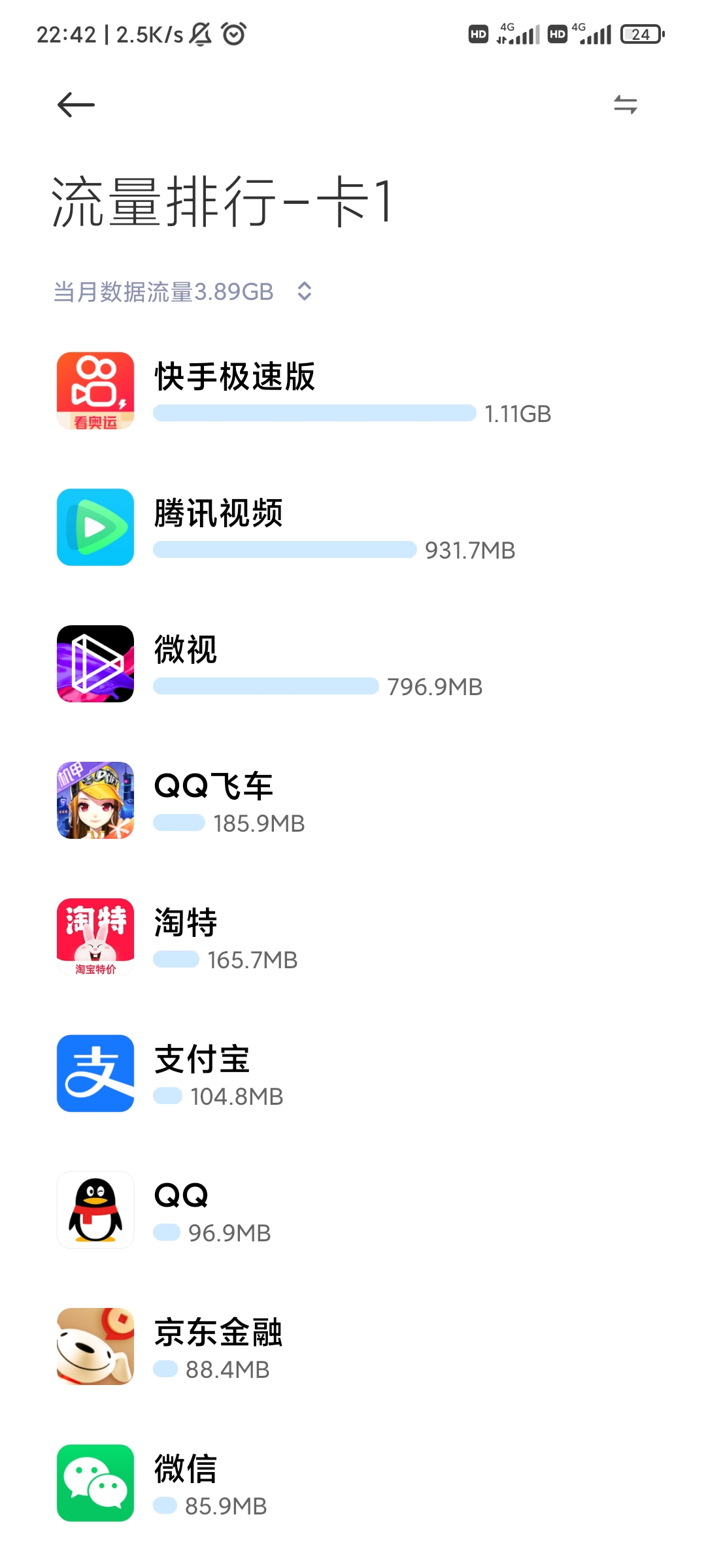Open 支付宝 traffic details

point(353,1073)
